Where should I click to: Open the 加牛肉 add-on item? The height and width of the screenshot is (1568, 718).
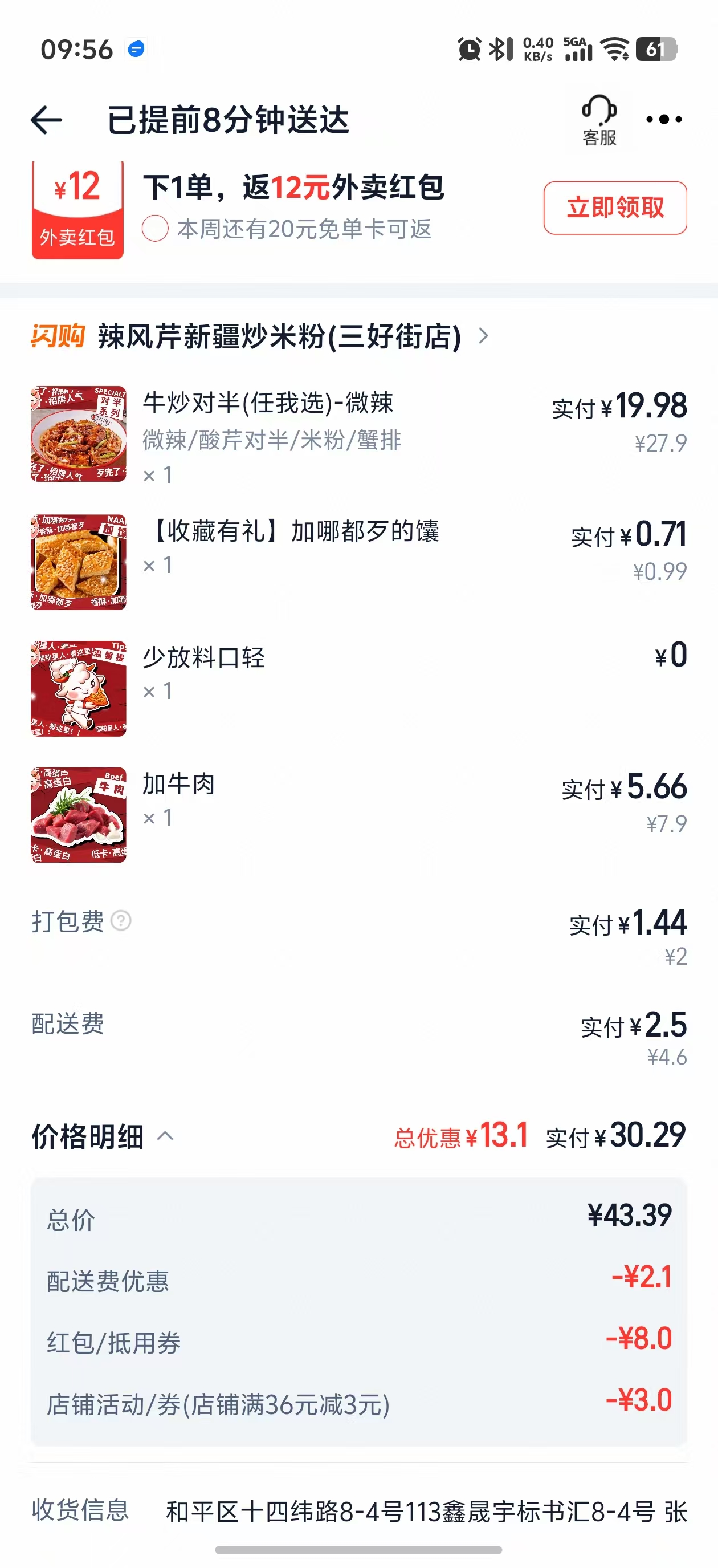(178, 784)
